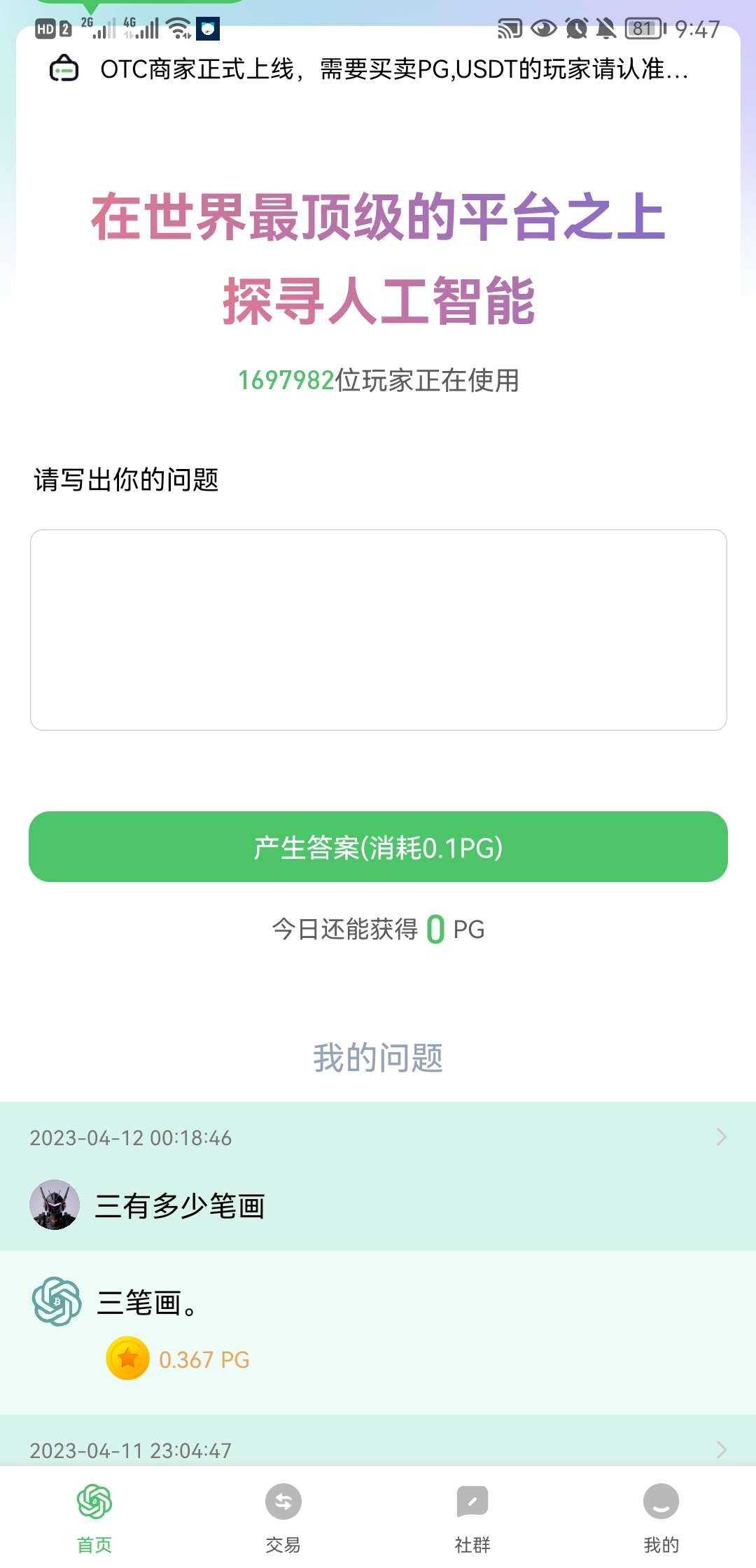
Task: Tap 产生答案(消耗0.1PG) button
Action: (378, 847)
